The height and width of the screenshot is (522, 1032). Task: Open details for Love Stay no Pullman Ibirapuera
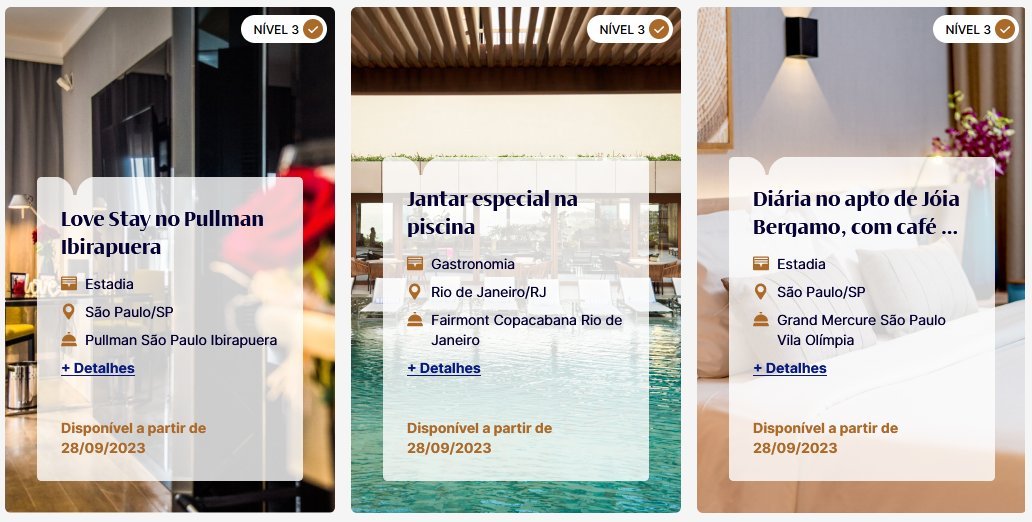point(98,368)
